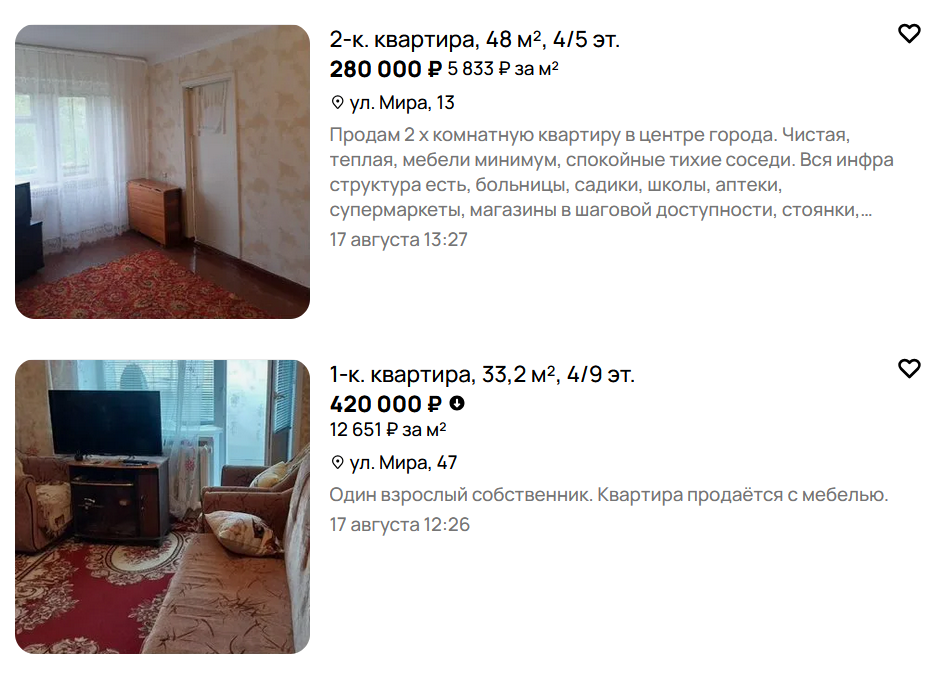Show price drop info next to 420 000 ₽

click(457, 404)
